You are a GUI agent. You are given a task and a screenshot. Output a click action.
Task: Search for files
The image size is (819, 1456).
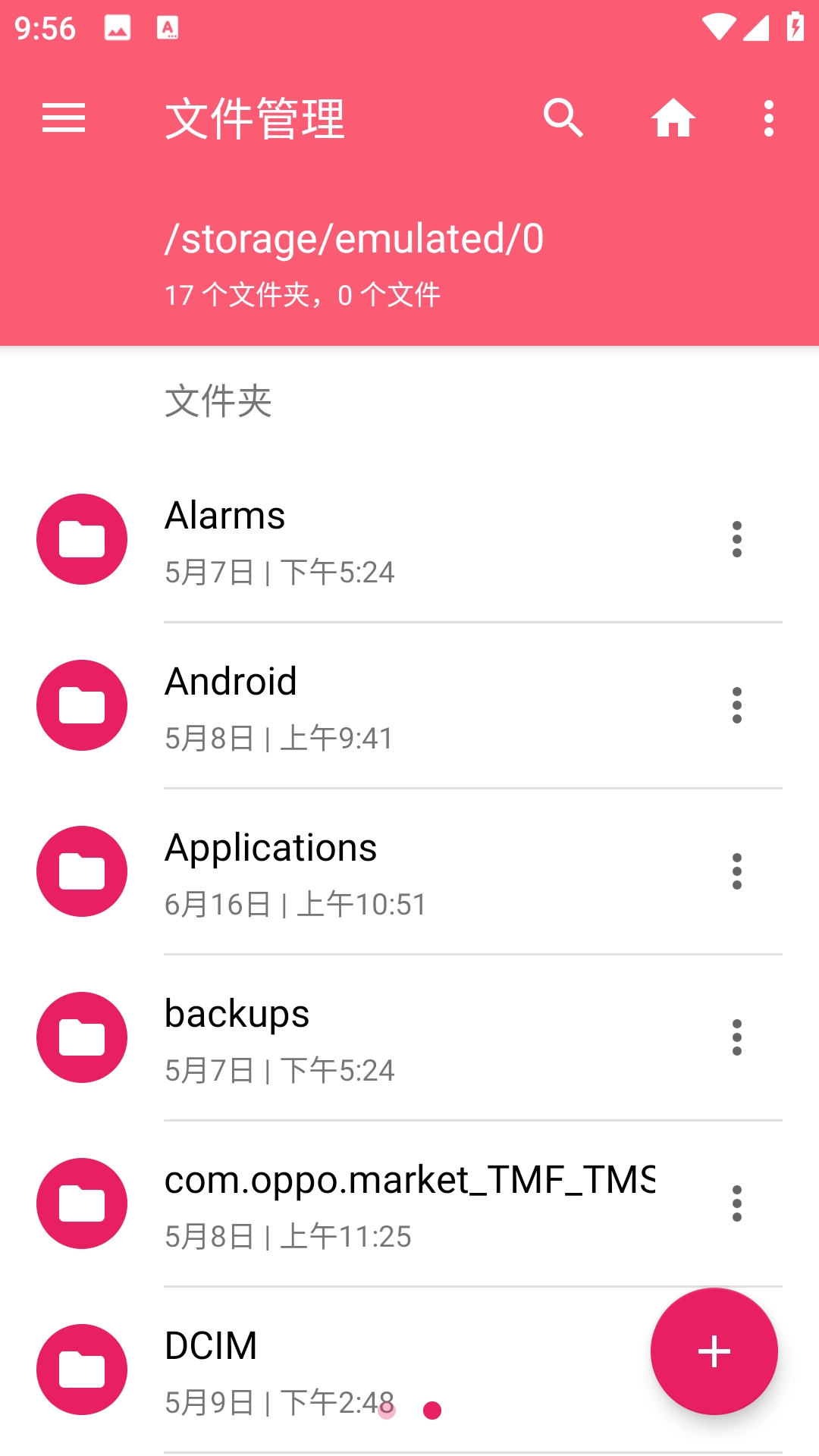(563, 118)
